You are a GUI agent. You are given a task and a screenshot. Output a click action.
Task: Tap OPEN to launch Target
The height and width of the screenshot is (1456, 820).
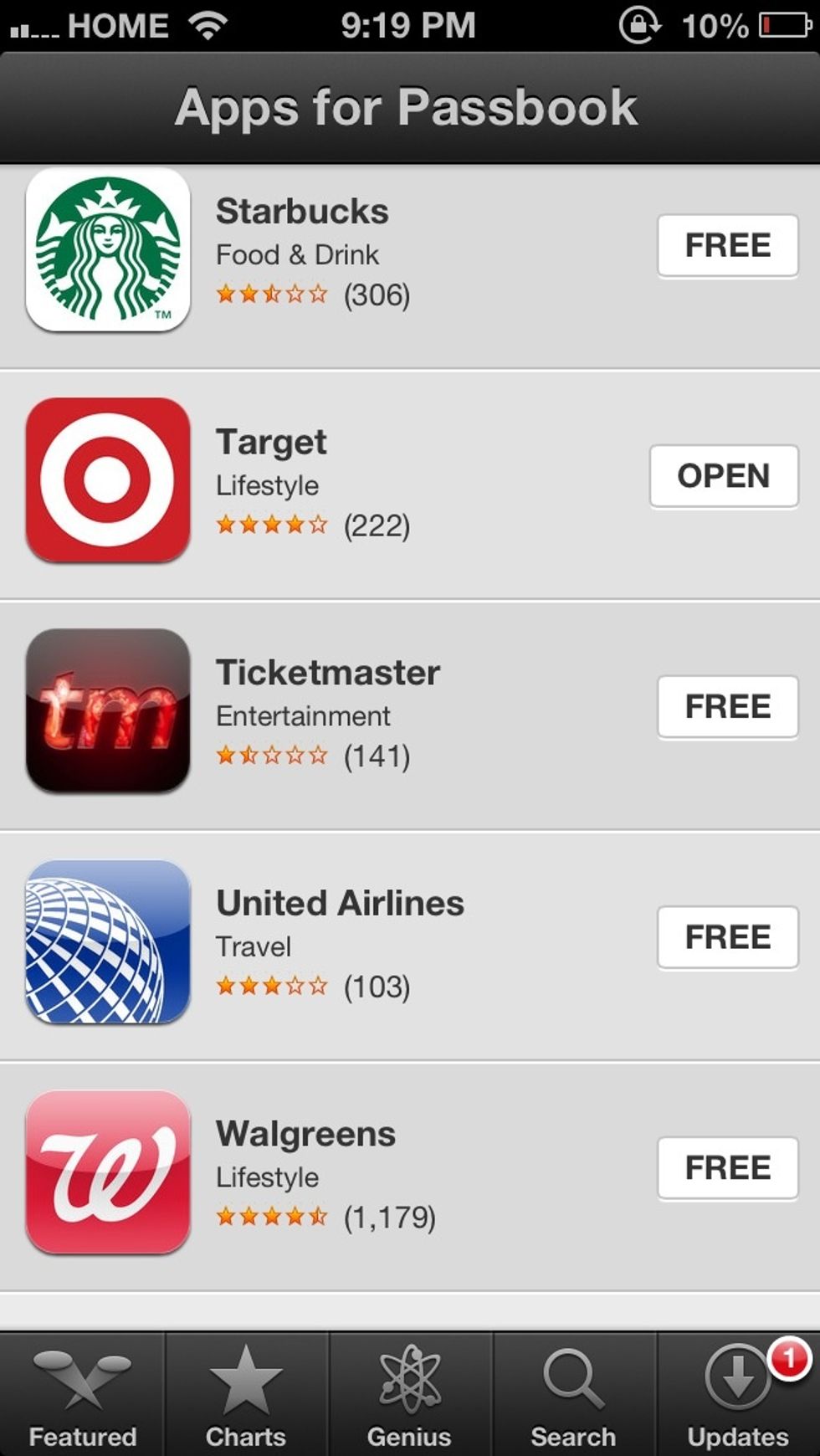pyautogui.click(x=723, y=475)
